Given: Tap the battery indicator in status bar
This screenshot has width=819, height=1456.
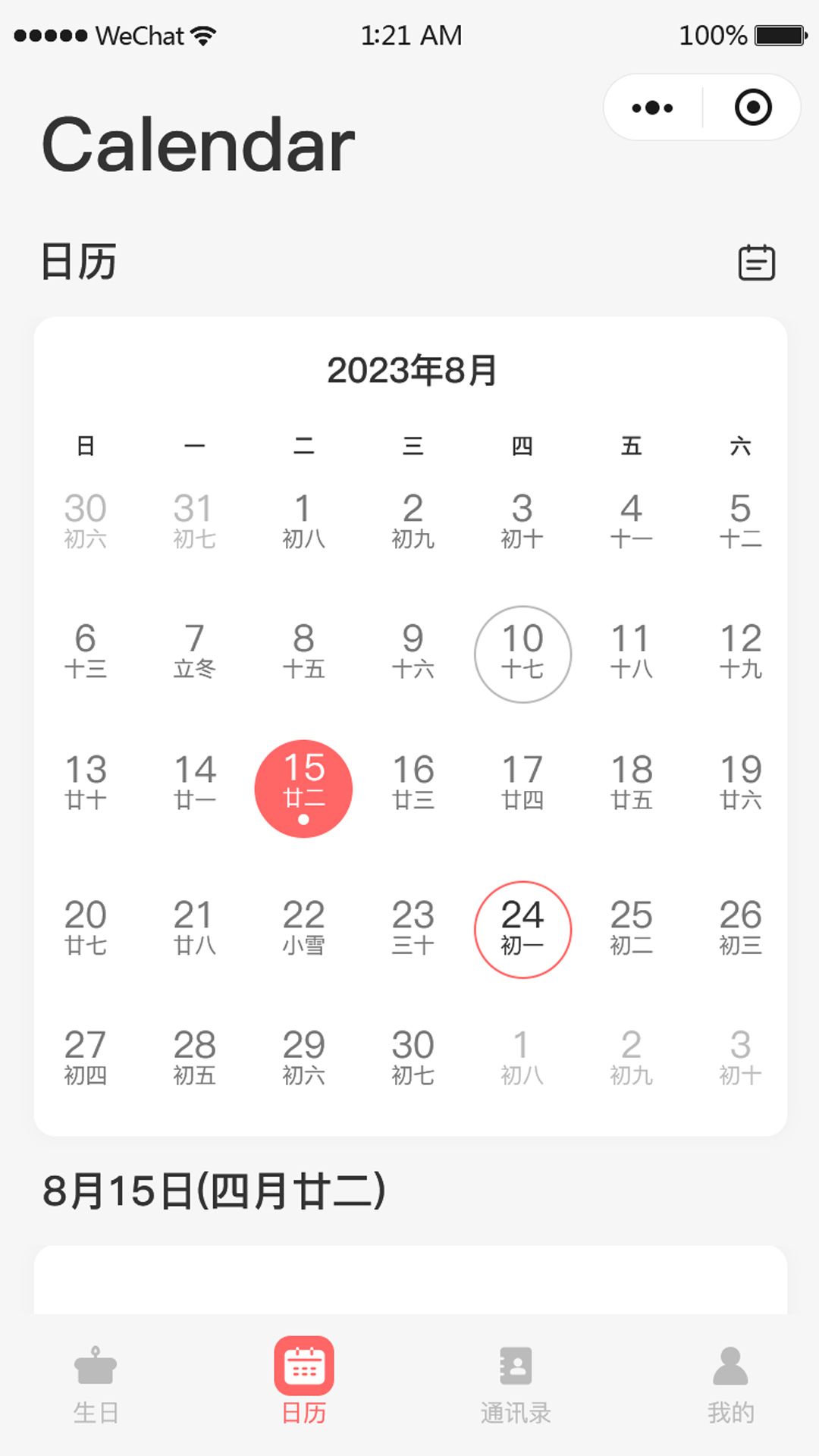Looking at the screenshot, I should [x=779, y=34].
